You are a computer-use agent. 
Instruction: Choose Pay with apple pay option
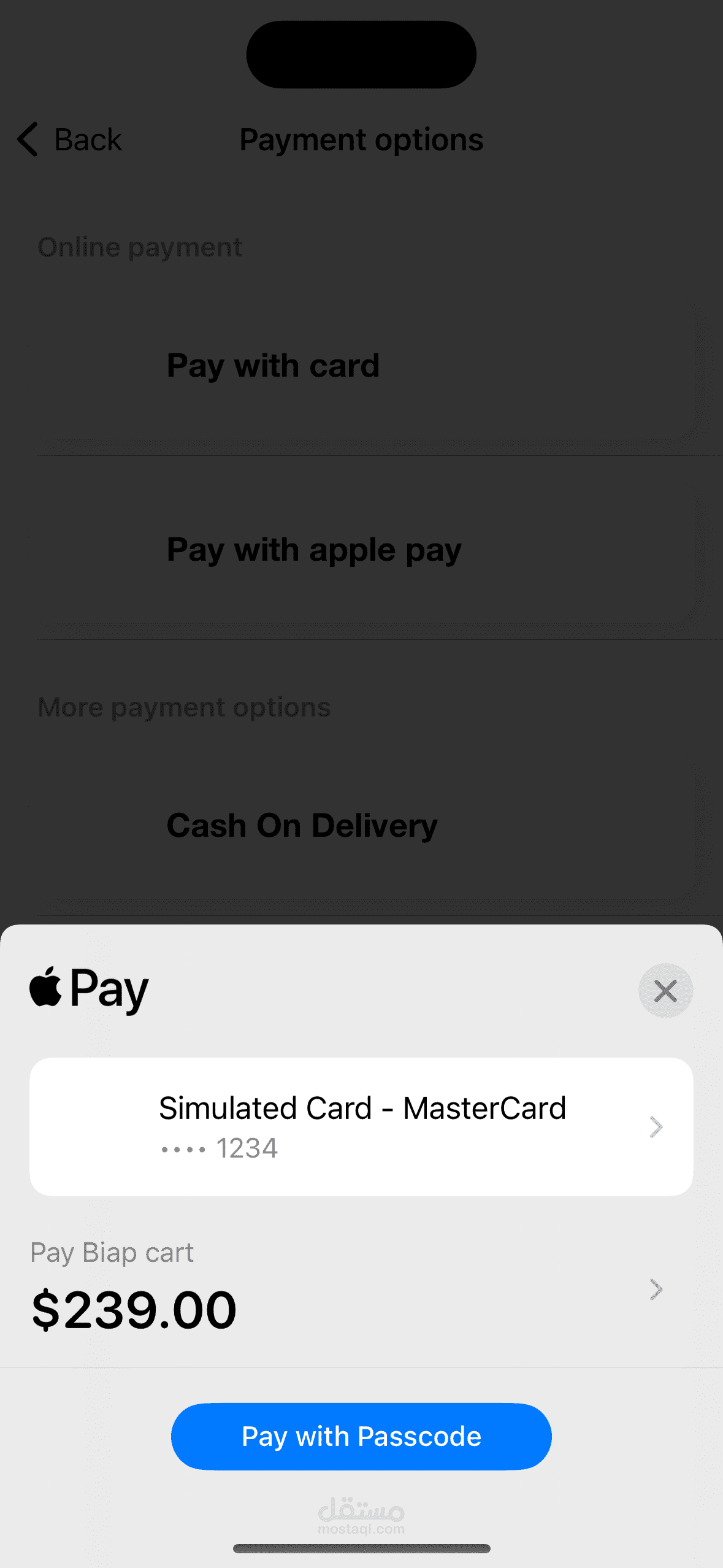366,550
